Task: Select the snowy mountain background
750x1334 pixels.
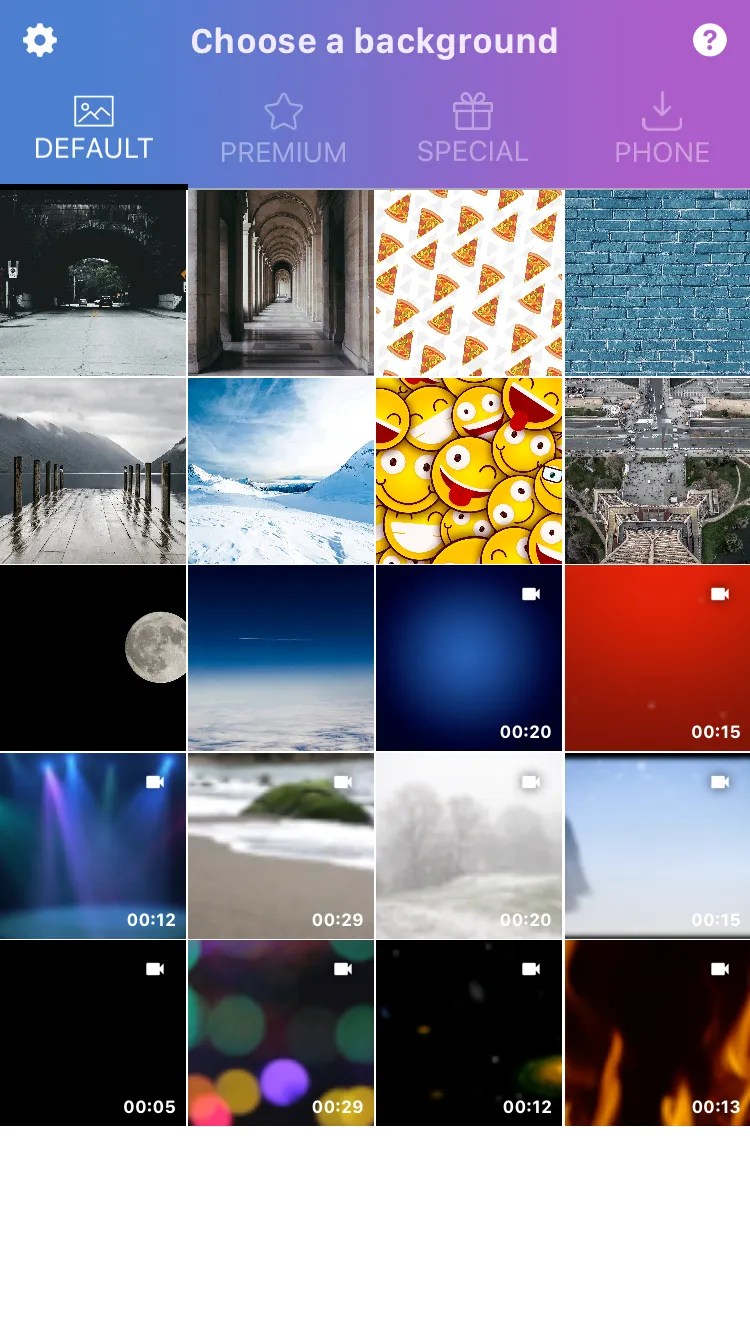Action: tap(281, 470)
